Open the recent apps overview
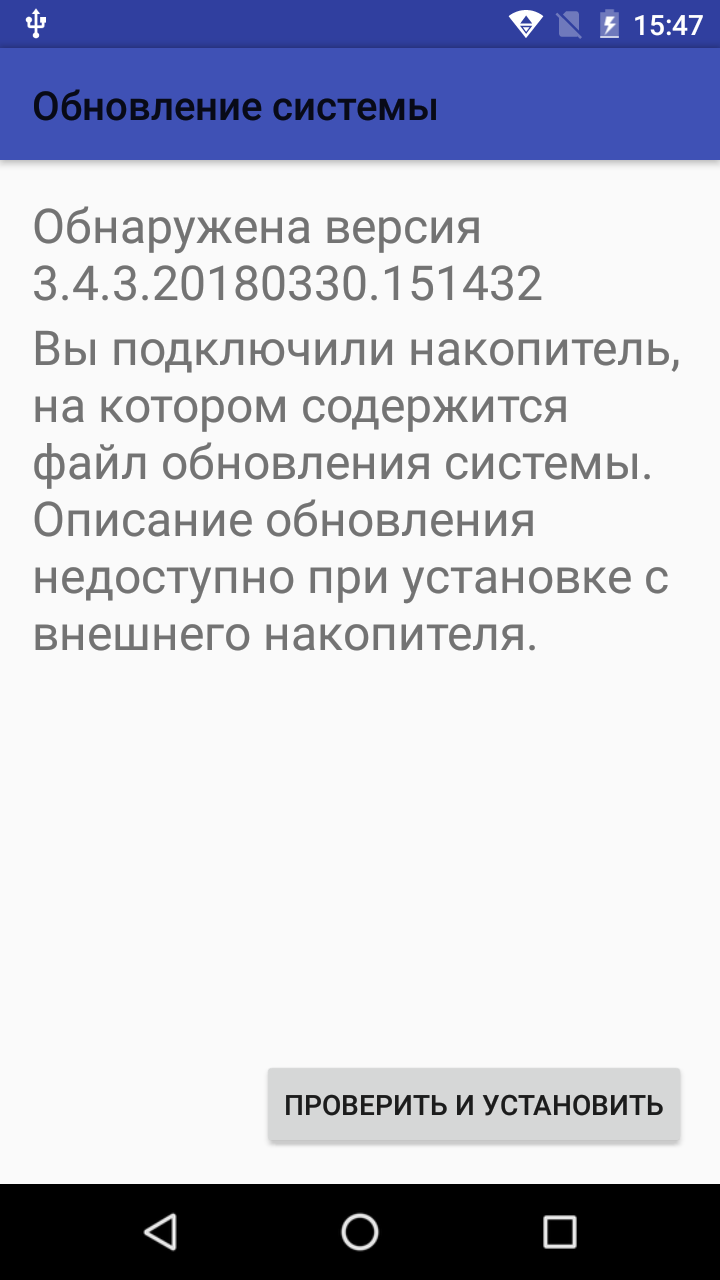 pyautogui.click(x=560, y=1231)
